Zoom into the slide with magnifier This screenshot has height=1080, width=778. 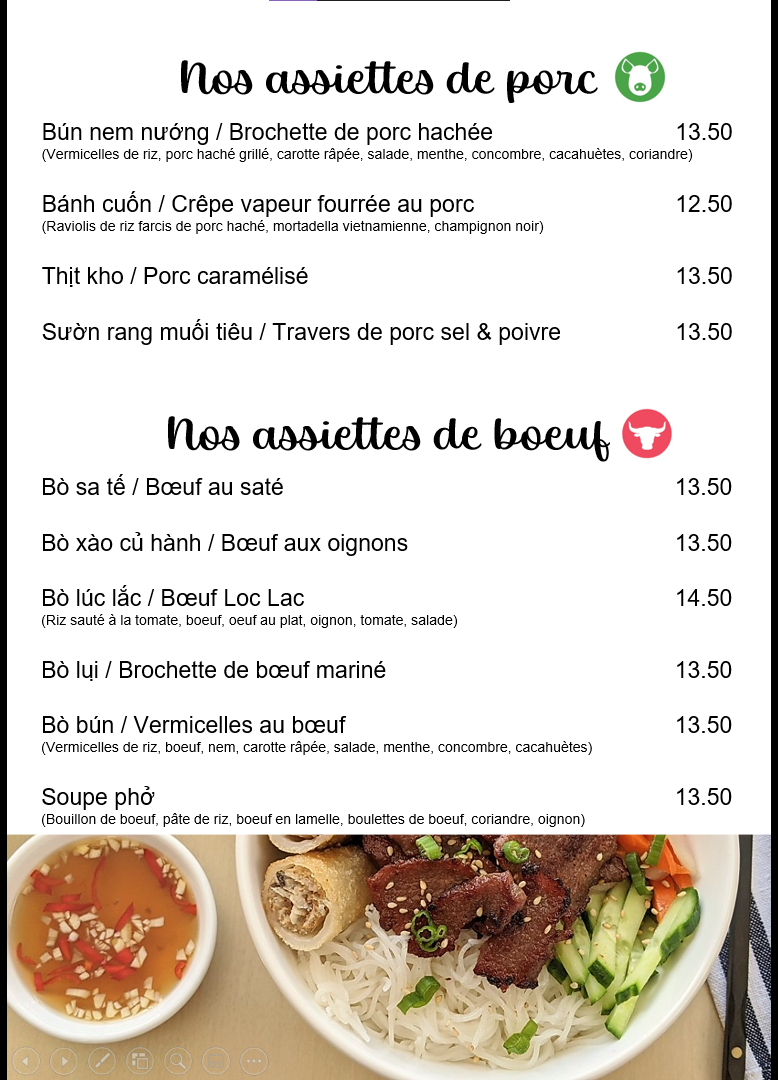coord(178,1061)
